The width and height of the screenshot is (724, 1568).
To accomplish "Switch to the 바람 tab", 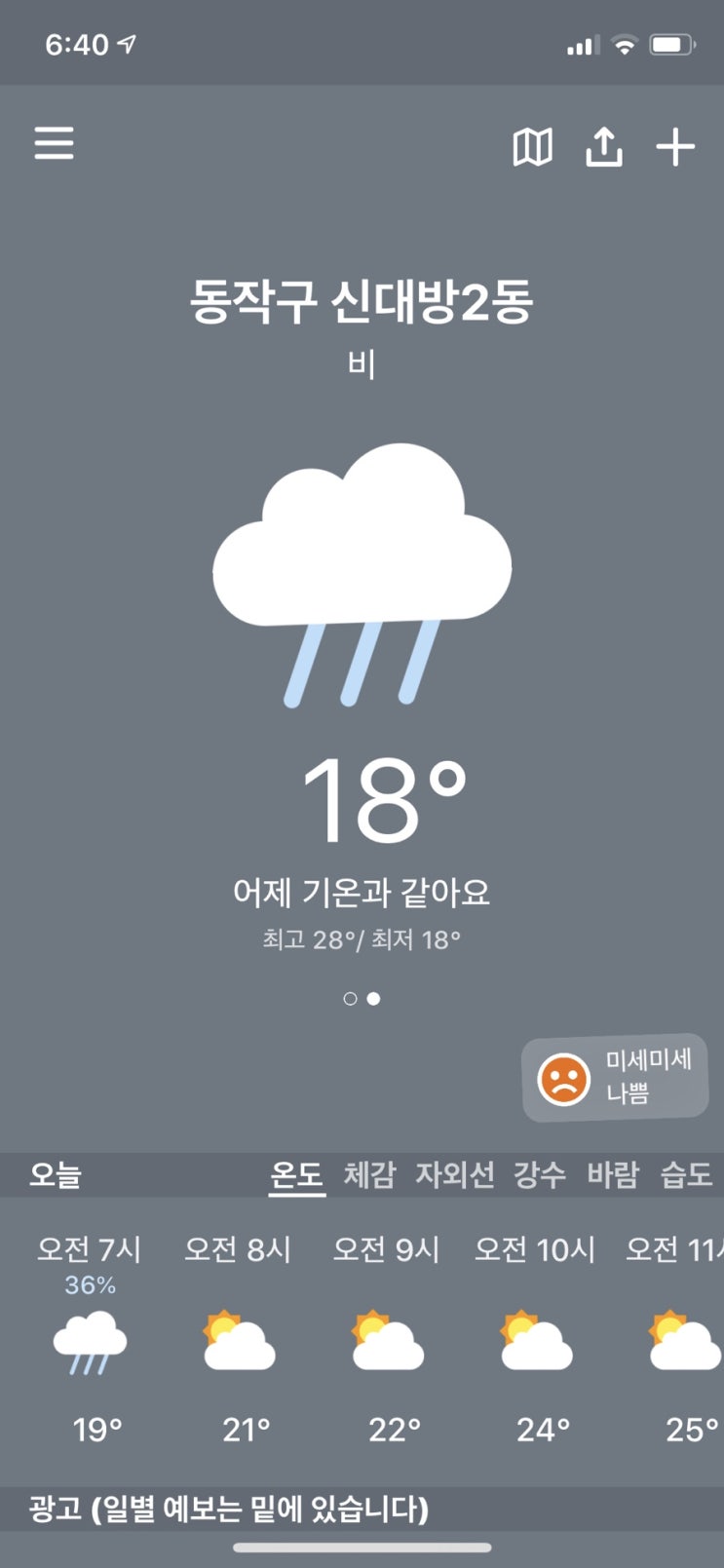I will tap(612, 1174).
